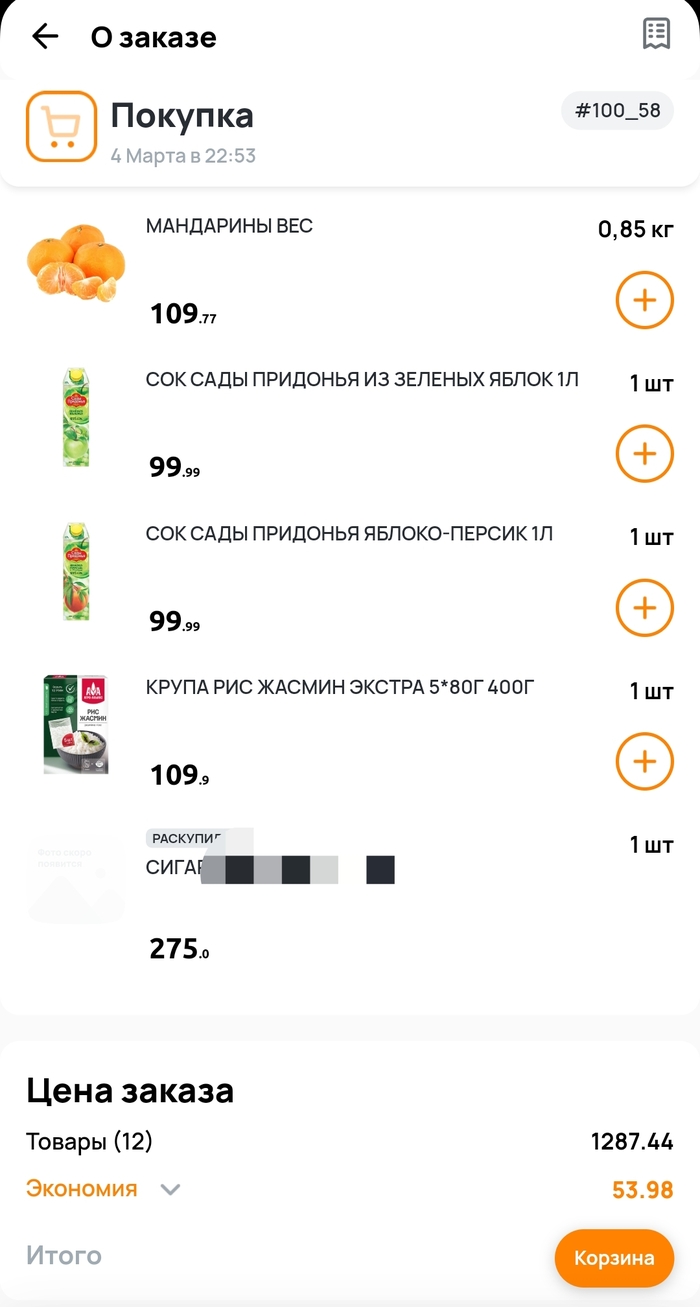Image resolution: width=700 pixels, height=1307 pixels.
Task: Go back from the order details
Action: pyautogui.click(x=46, y=37)
